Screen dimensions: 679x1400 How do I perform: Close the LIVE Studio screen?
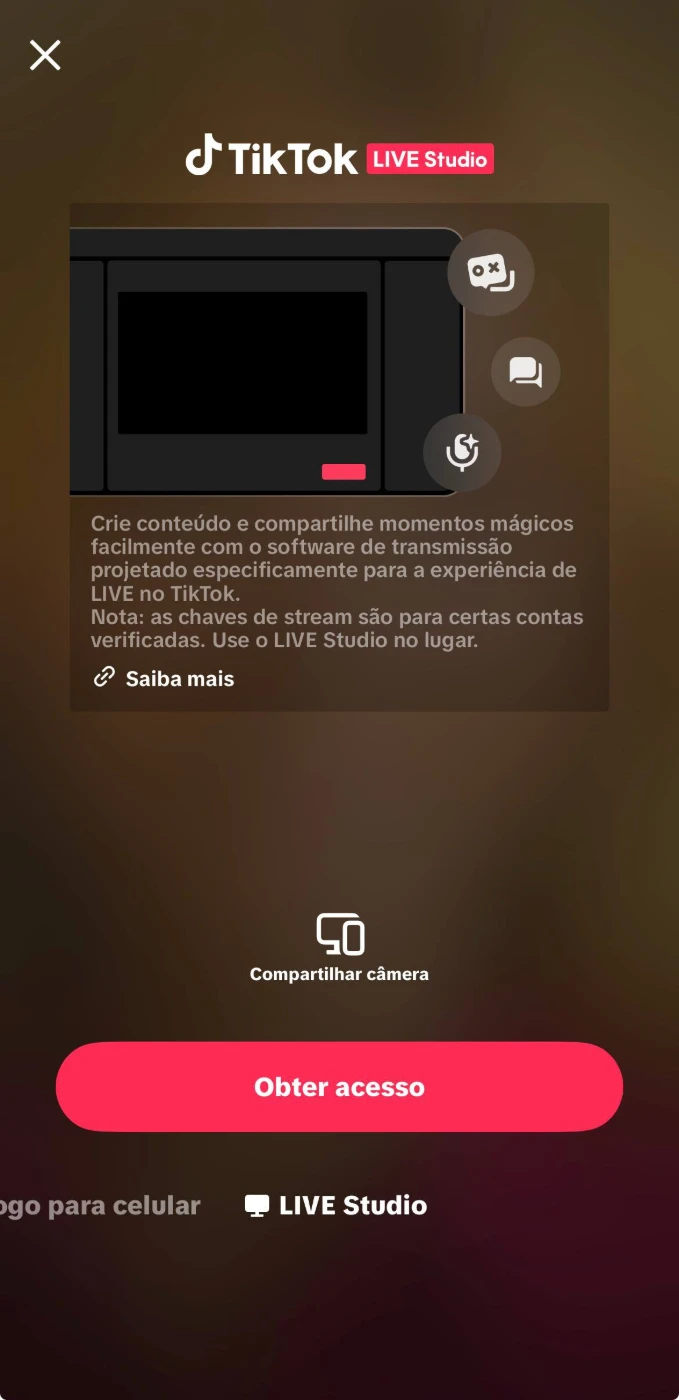pyautogui.click(x=45, y=55)
